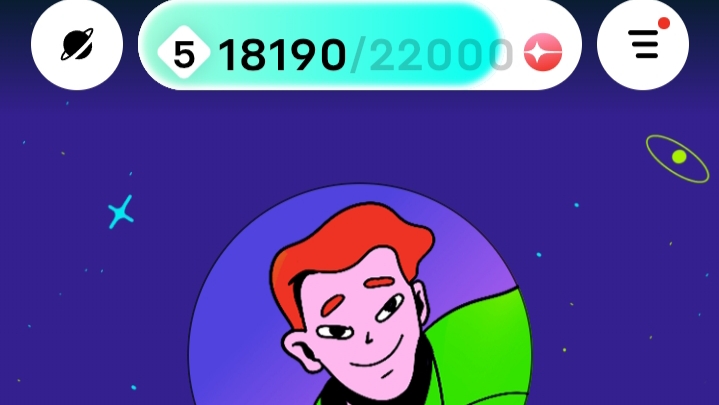Open the menu with the red dot
The height and width of the screenshot is (405, 719).
pyautogui.click(x=643, y=46)
